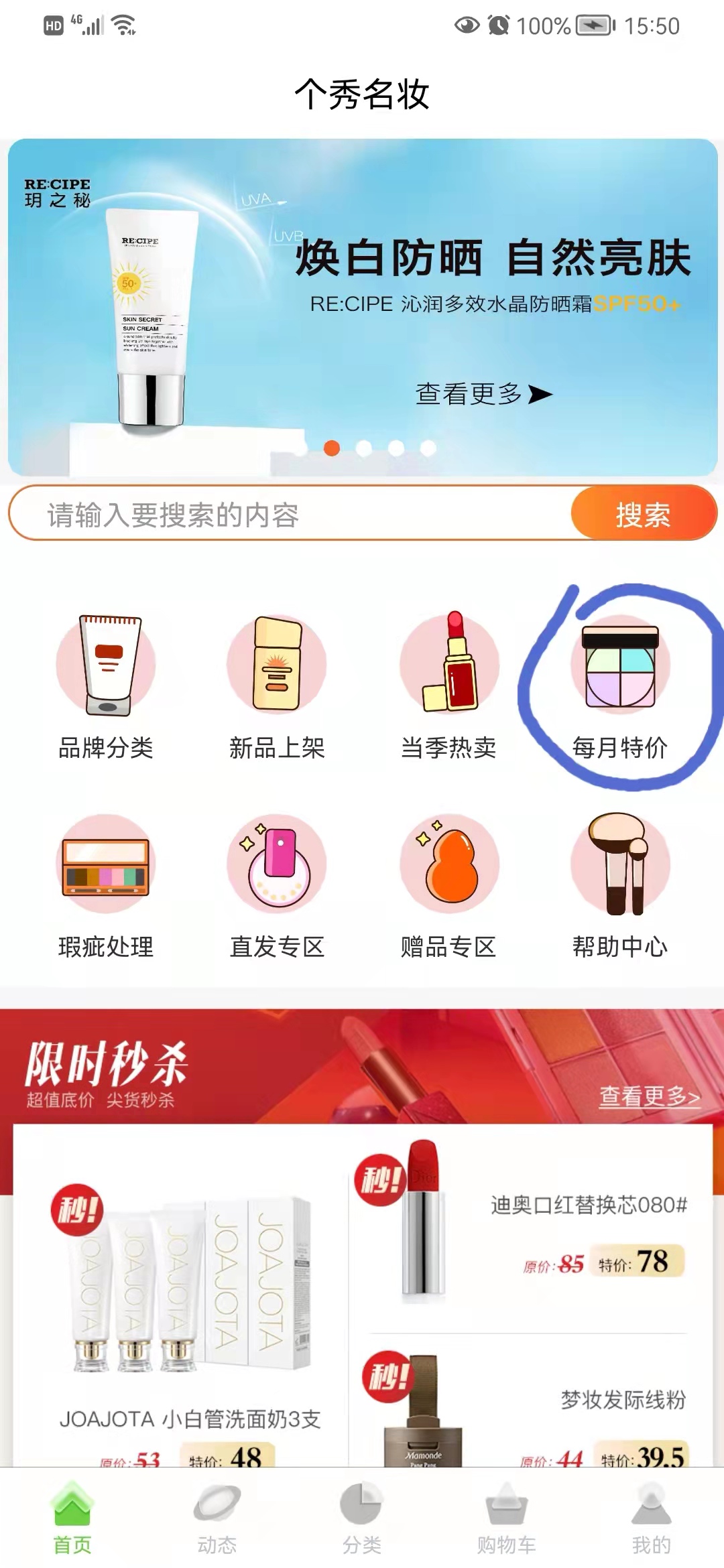Tap 查看更多 in the 限时秒杀 banner

click(x=649, y=1096)
